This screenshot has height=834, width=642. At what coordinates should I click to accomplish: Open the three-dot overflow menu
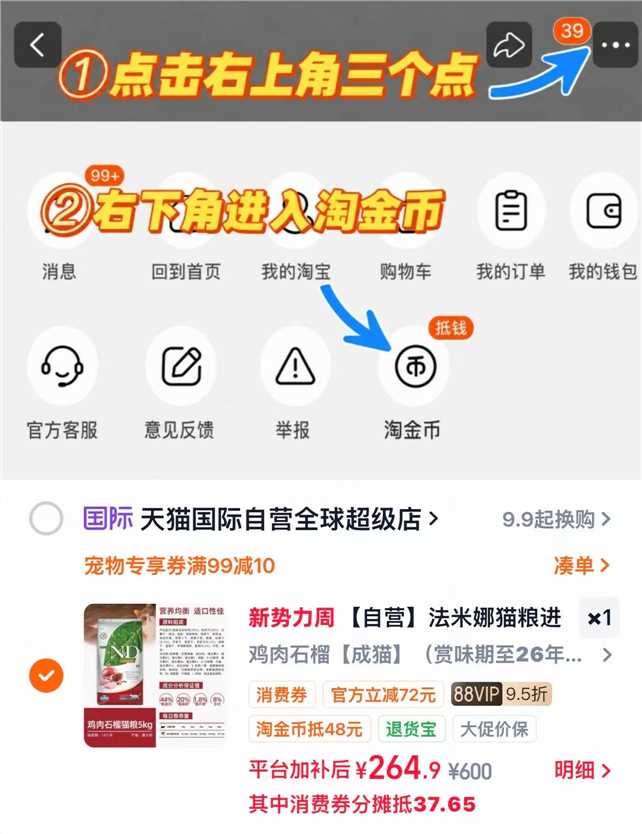(x=615, y=45)
